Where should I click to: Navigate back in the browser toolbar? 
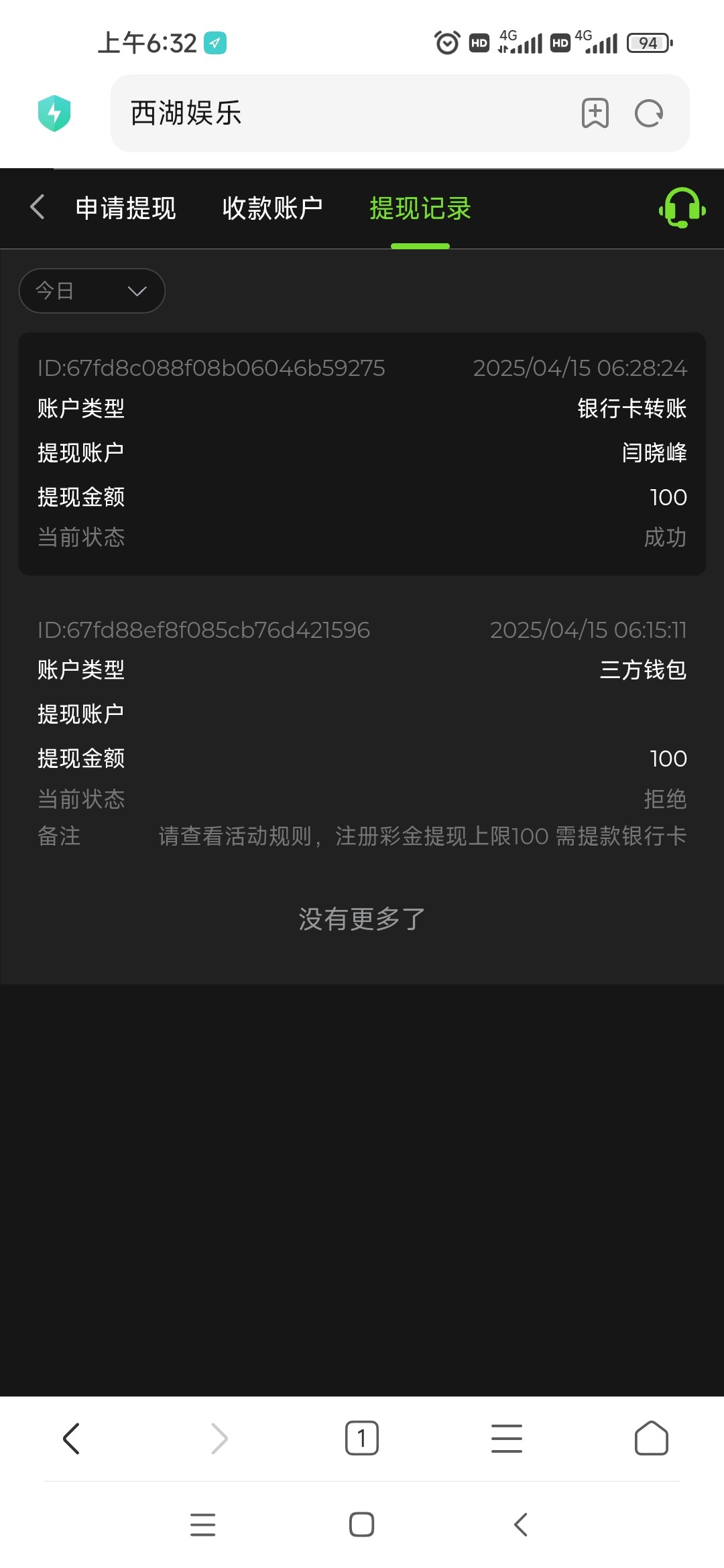[x=71, y=1439]
